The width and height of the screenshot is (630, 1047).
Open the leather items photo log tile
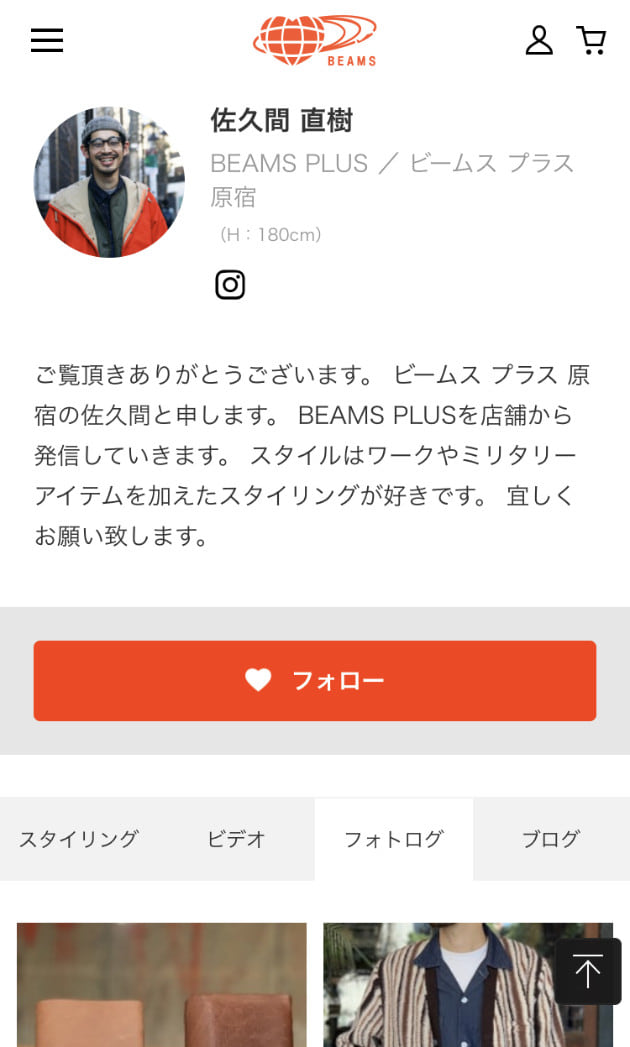[162, 985]
